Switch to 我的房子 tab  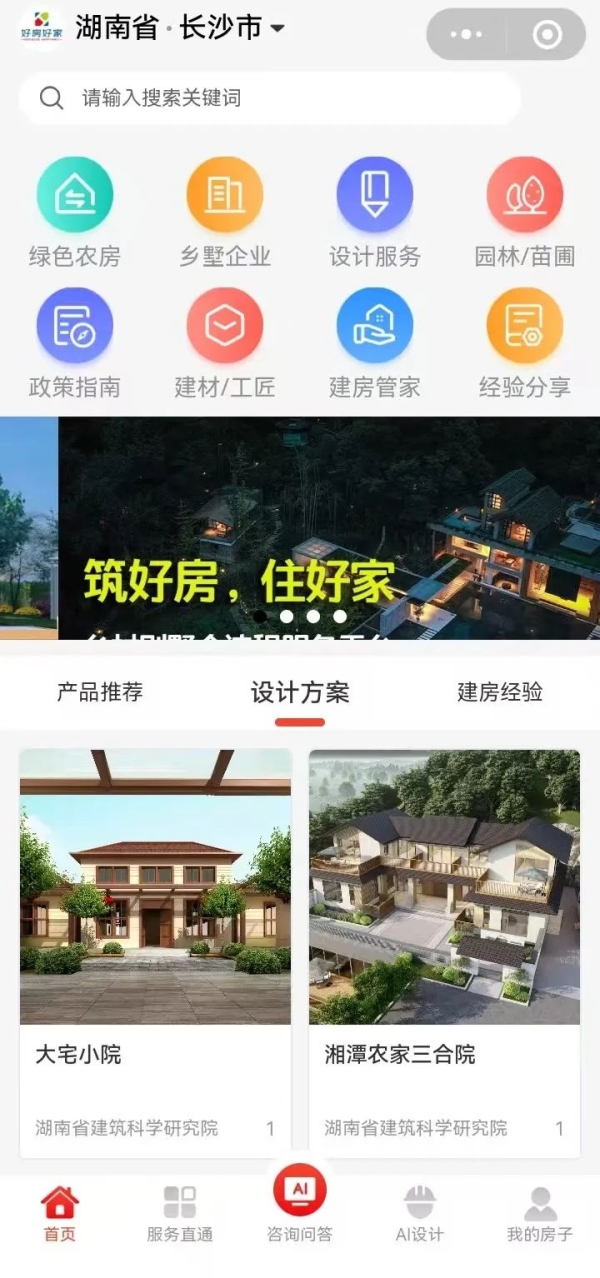click(540, 1213)
